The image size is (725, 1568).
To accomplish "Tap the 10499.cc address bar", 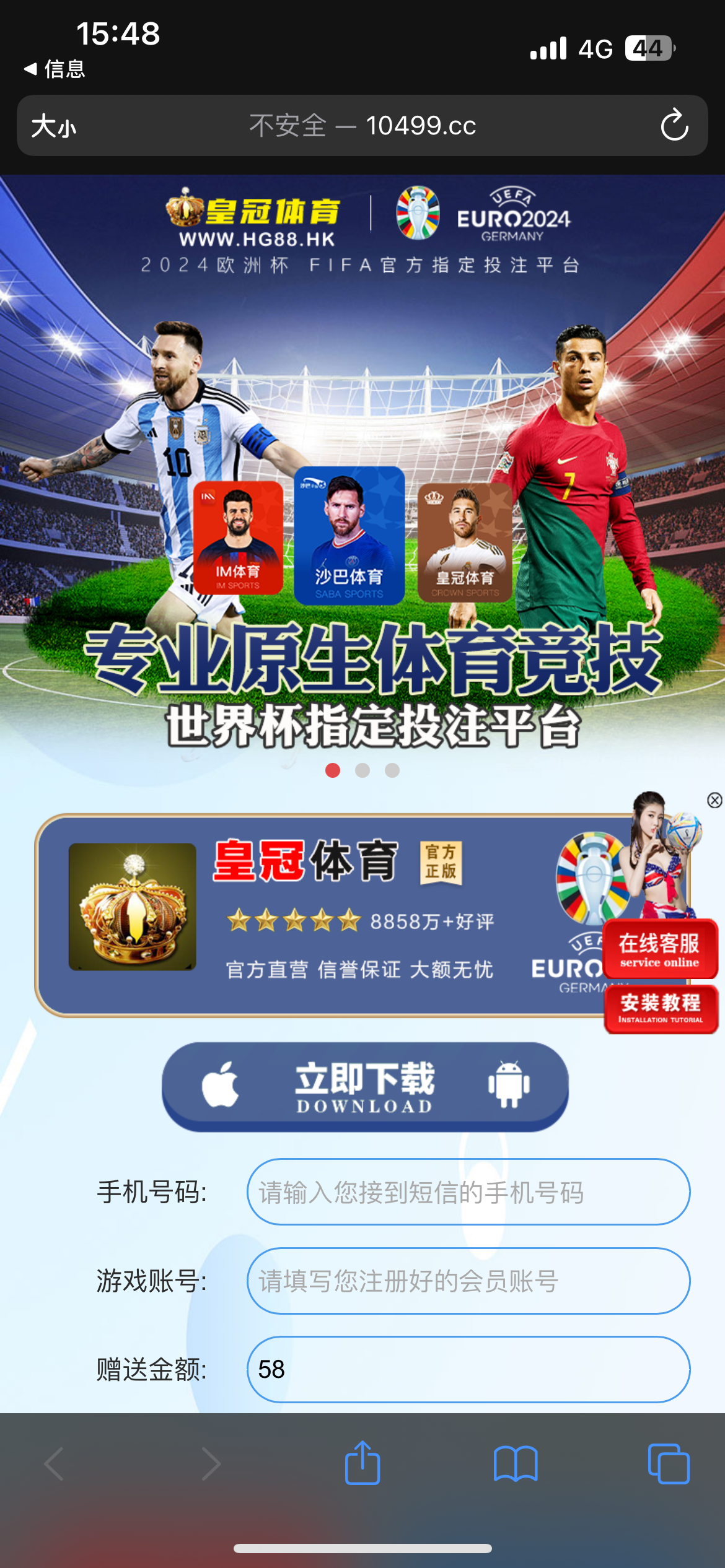I will (362, 126).
